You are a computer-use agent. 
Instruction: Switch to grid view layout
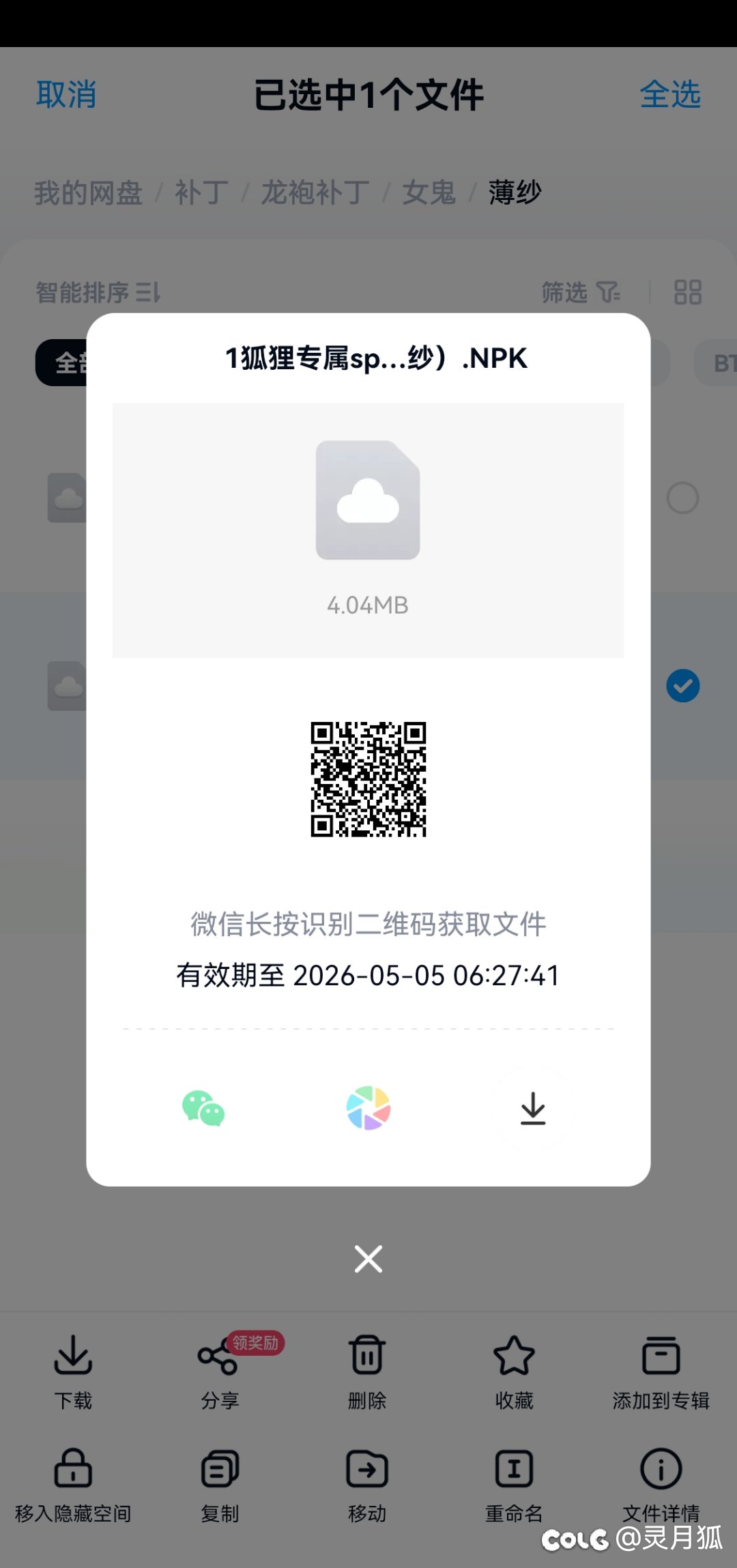pos(688,292)
